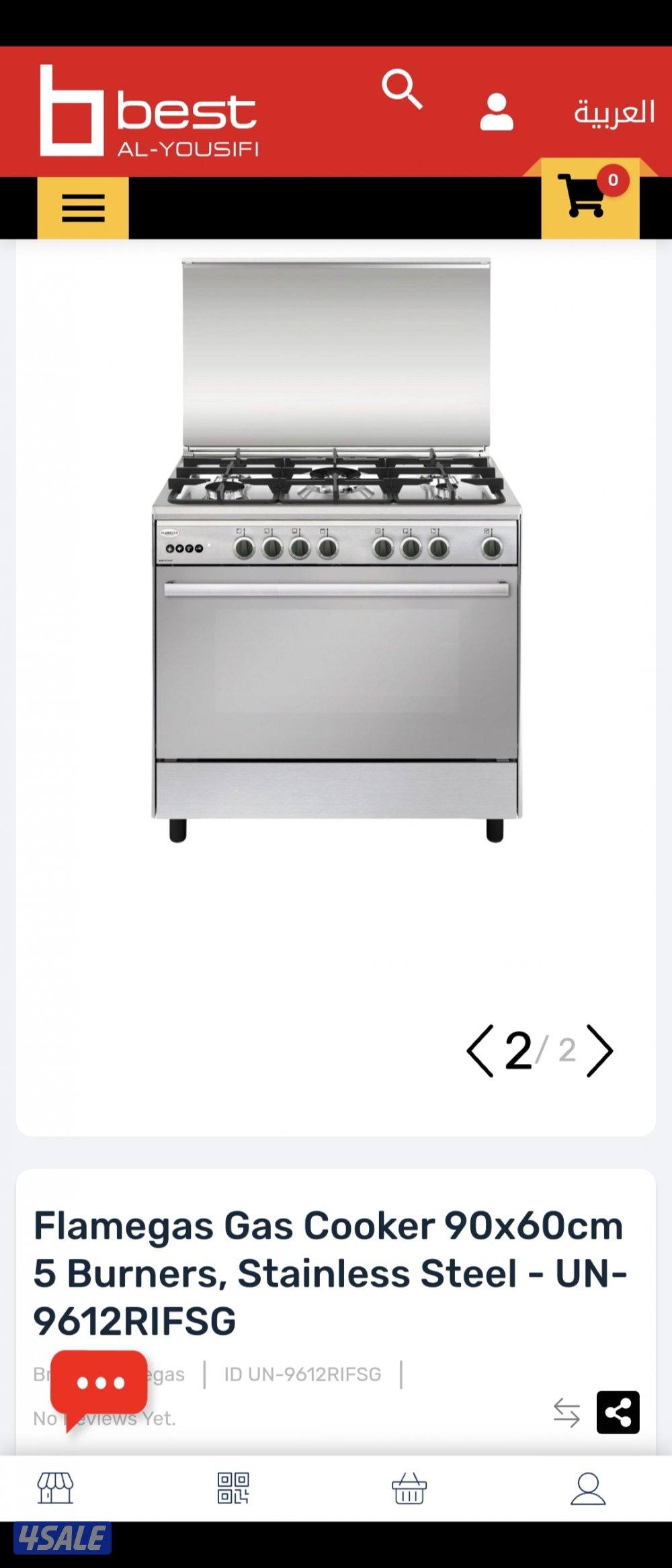Open the store tab in bottom navigation
The width and height of the screenshot is (672, 1568).
point(55,1488)
